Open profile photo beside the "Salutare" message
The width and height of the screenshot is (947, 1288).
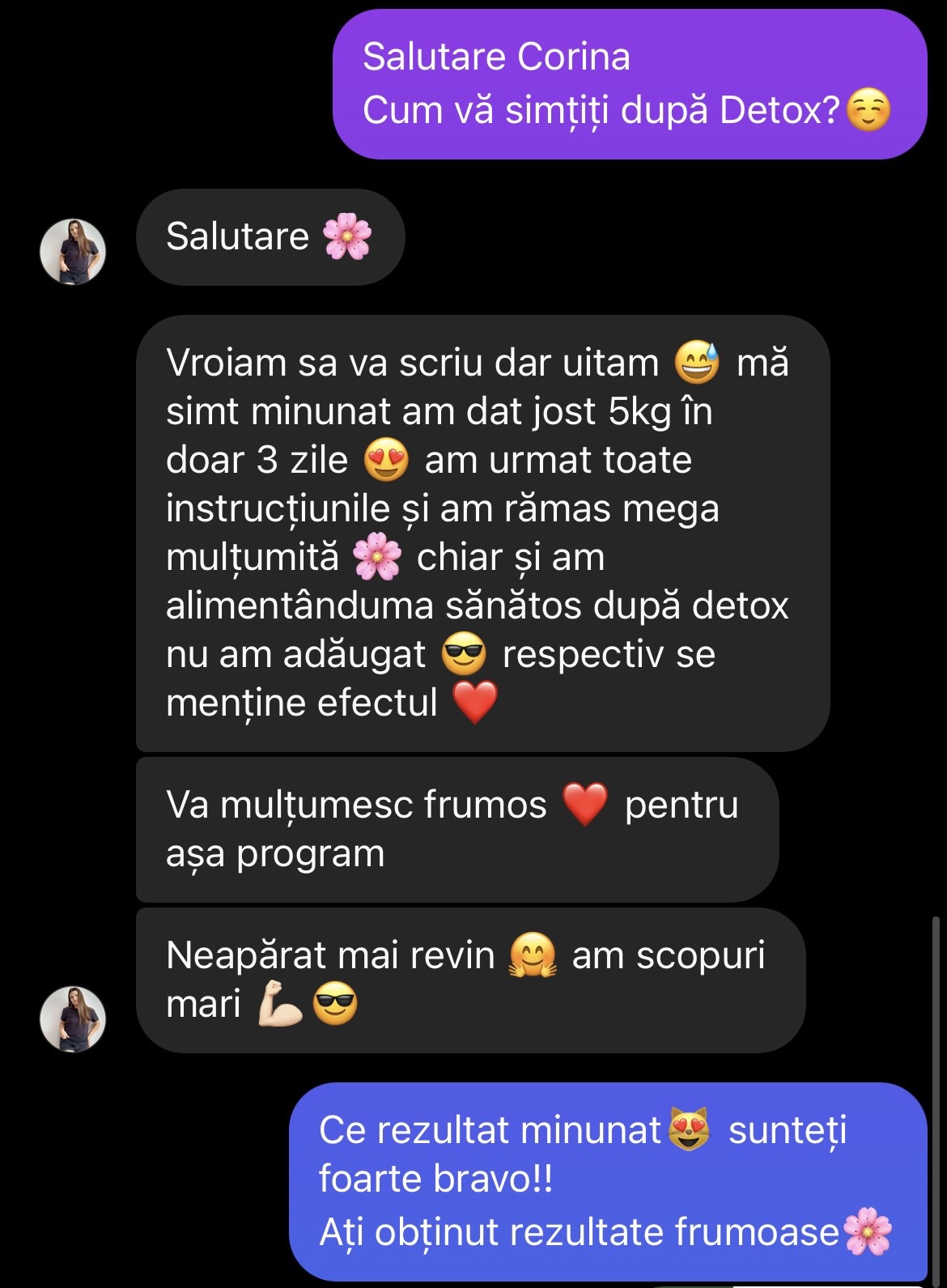(x=73, y=252)
